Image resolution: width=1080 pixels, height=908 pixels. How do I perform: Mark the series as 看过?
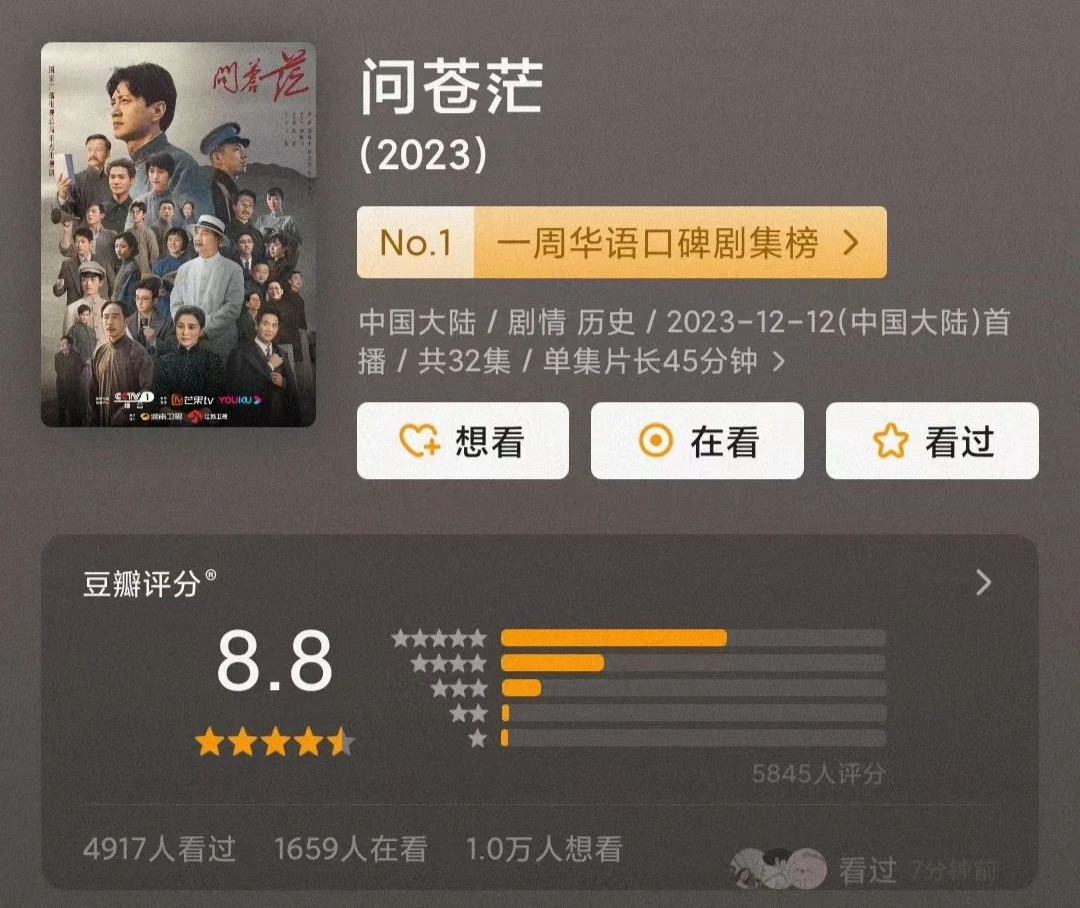(x=932, y=441)
